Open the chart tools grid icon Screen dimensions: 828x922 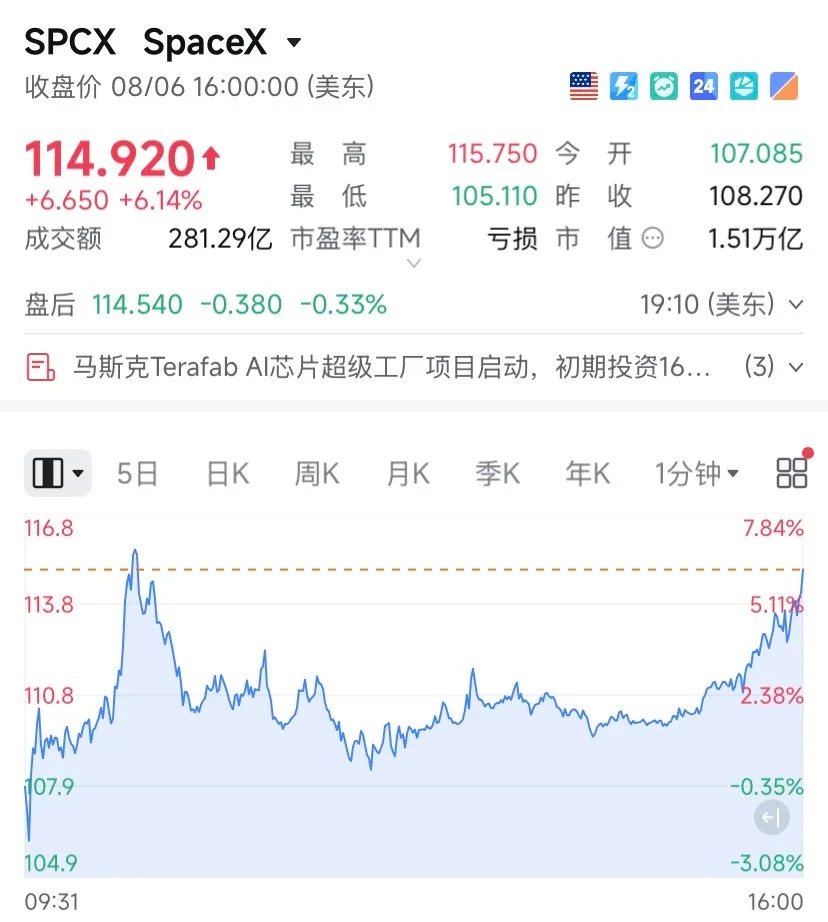point(792,473)
